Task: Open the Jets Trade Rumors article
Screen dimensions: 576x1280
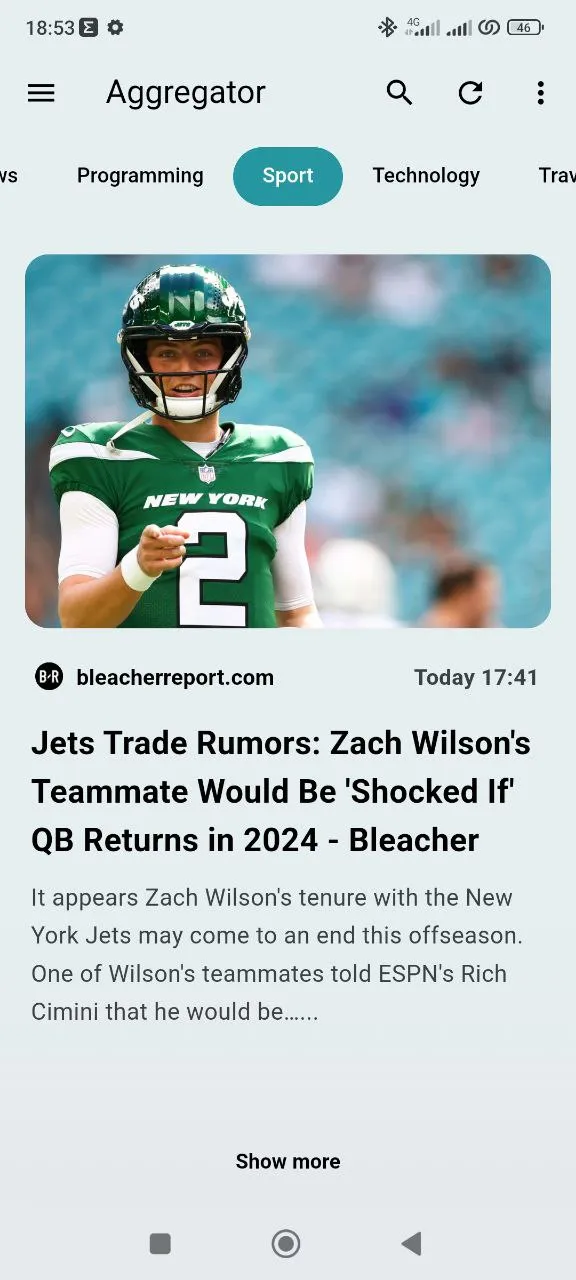Action: tap(281, 791)
